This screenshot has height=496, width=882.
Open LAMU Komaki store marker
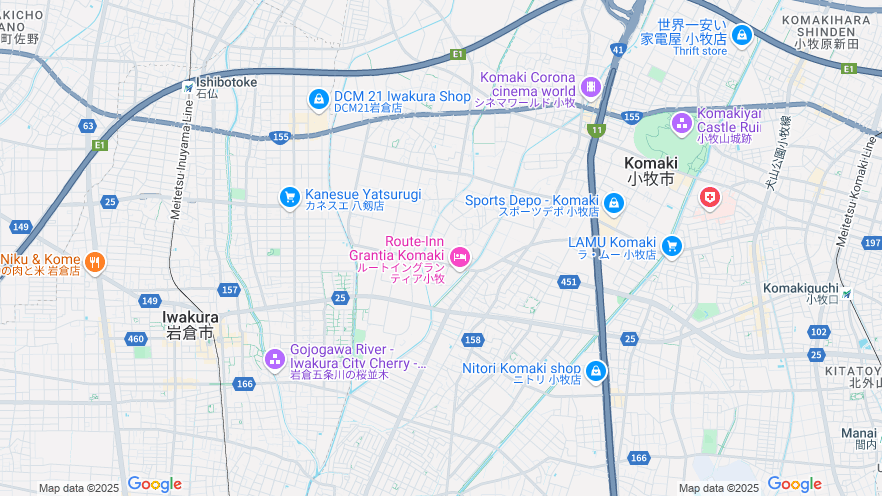[x=671, y=245]
